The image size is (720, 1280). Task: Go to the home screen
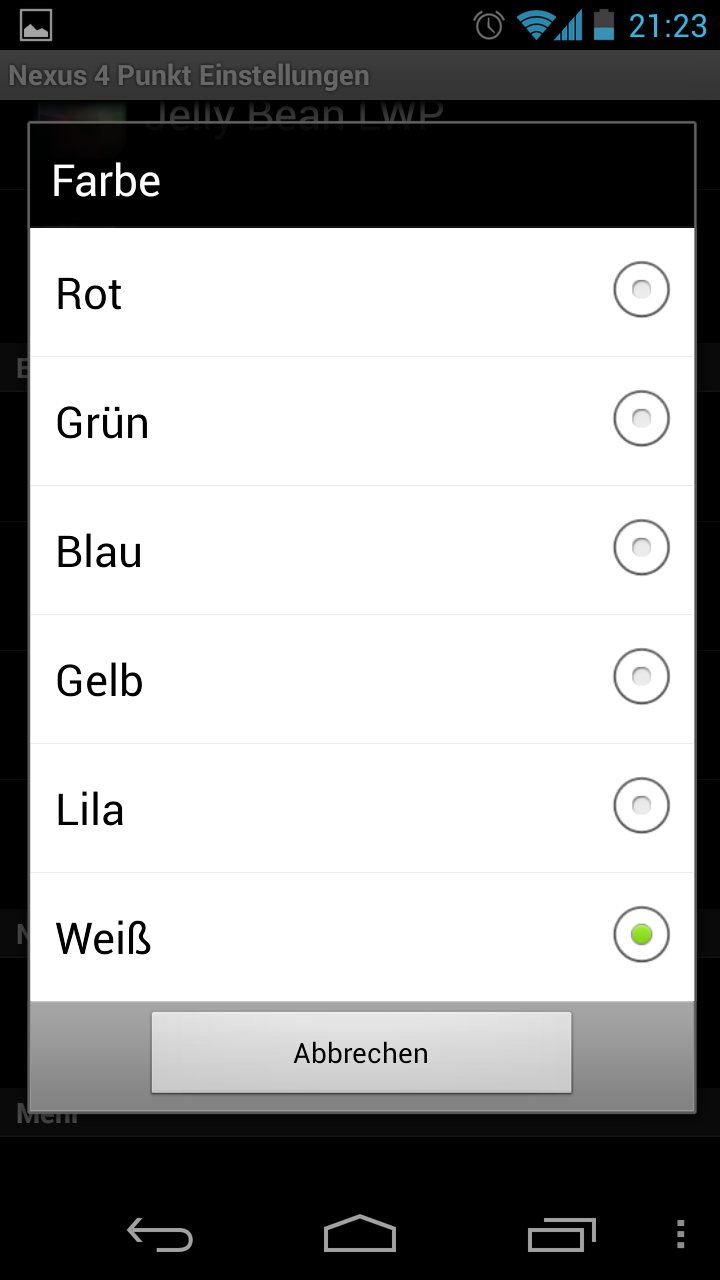pyautogui.click(x=360, y=1235)
